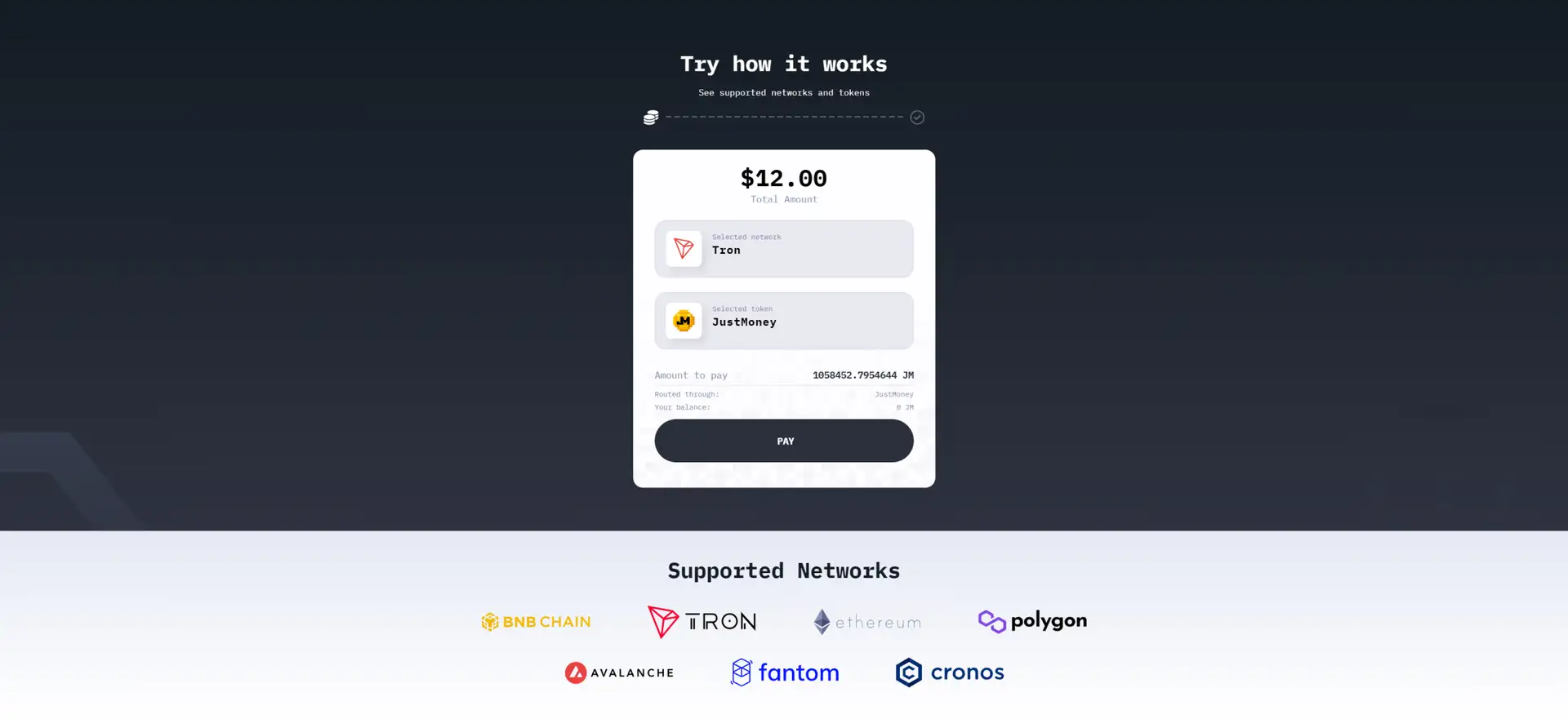Change the selected token JustMoney

tap(783, 321)
